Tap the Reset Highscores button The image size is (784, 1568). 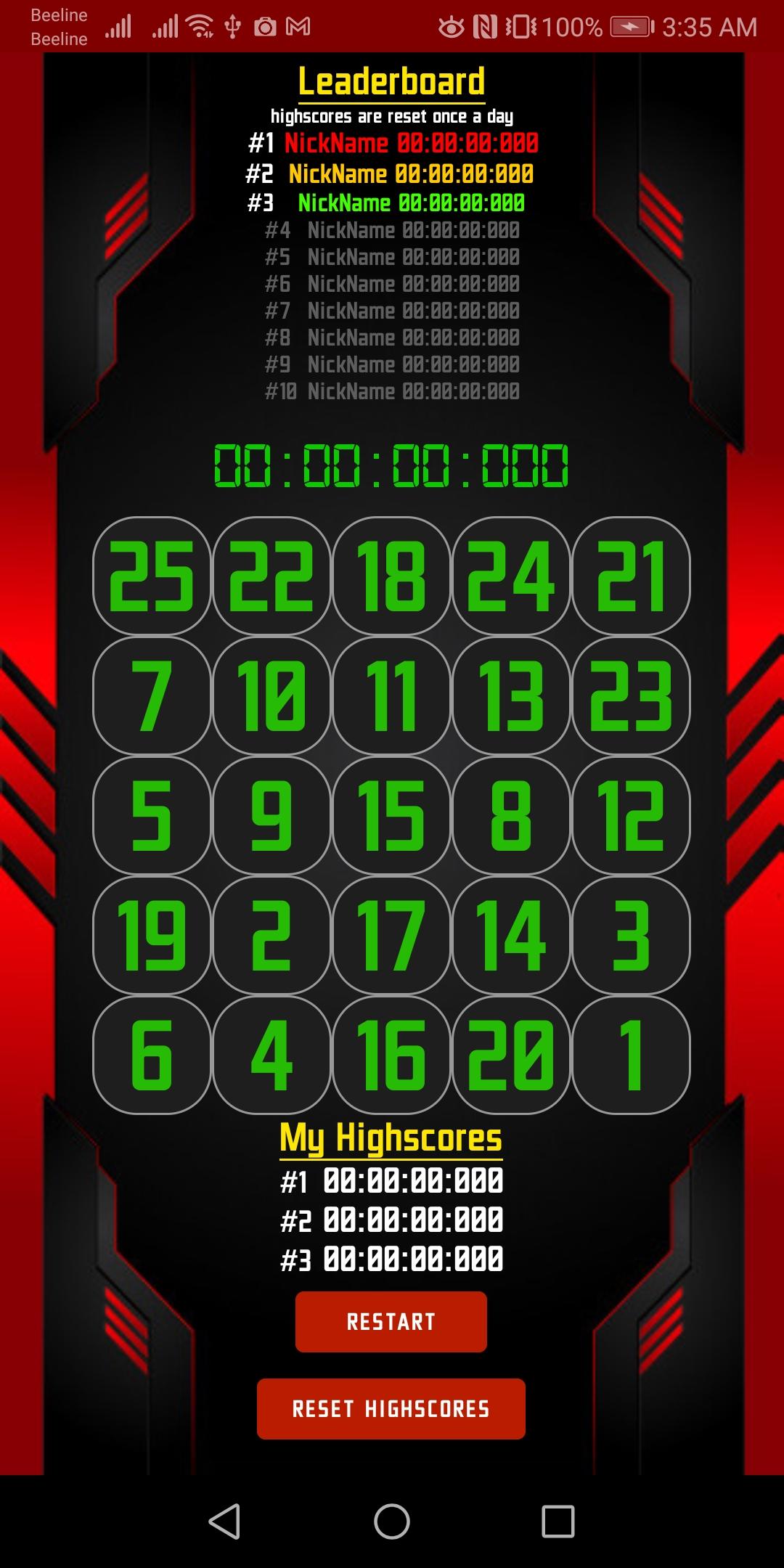pos(391,1409)
